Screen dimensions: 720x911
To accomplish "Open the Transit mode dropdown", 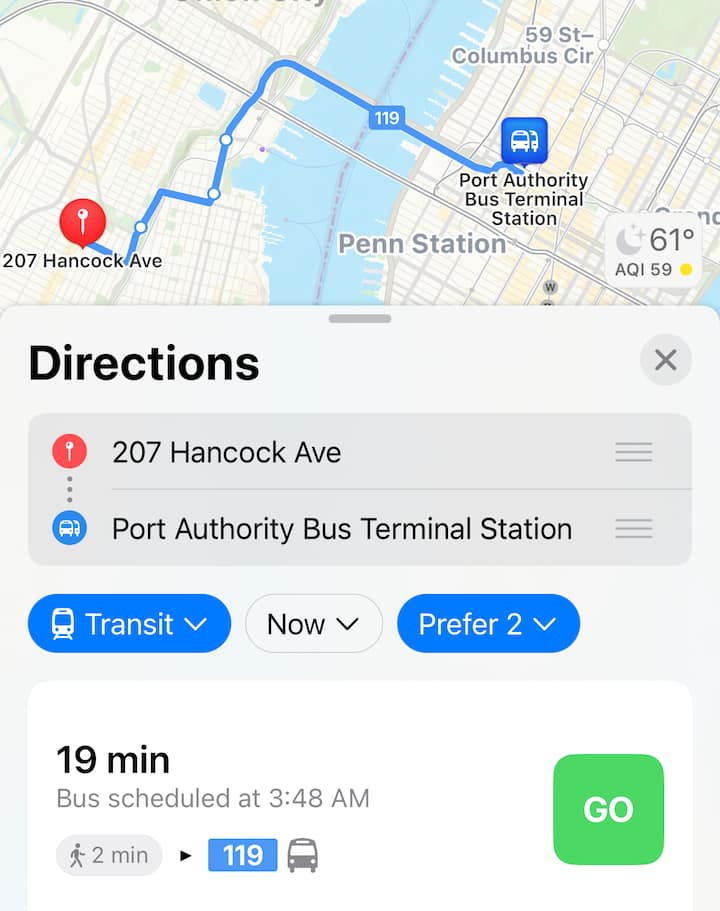I will click(129, 624).
